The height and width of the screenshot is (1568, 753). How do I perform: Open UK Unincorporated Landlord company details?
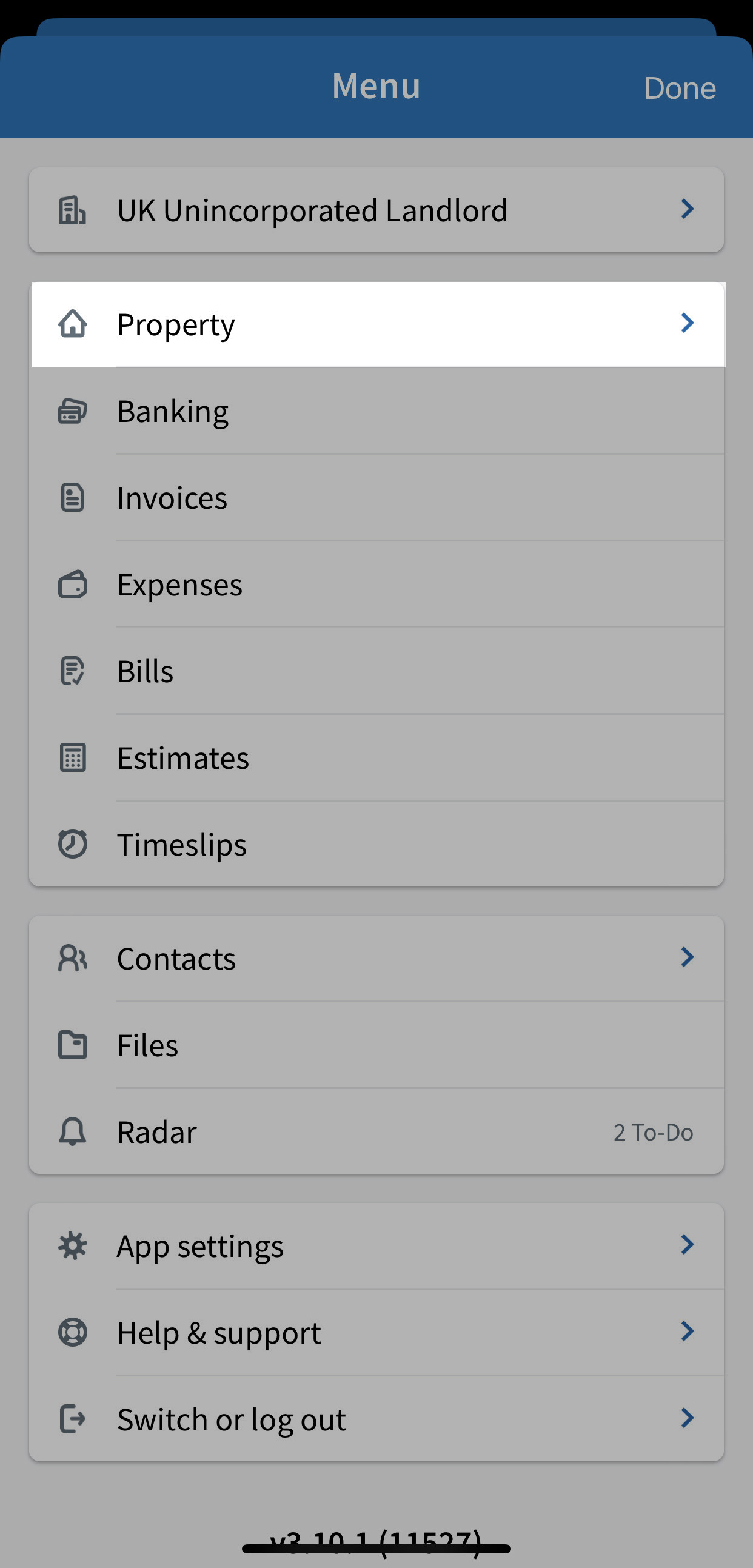coord(376,210)
